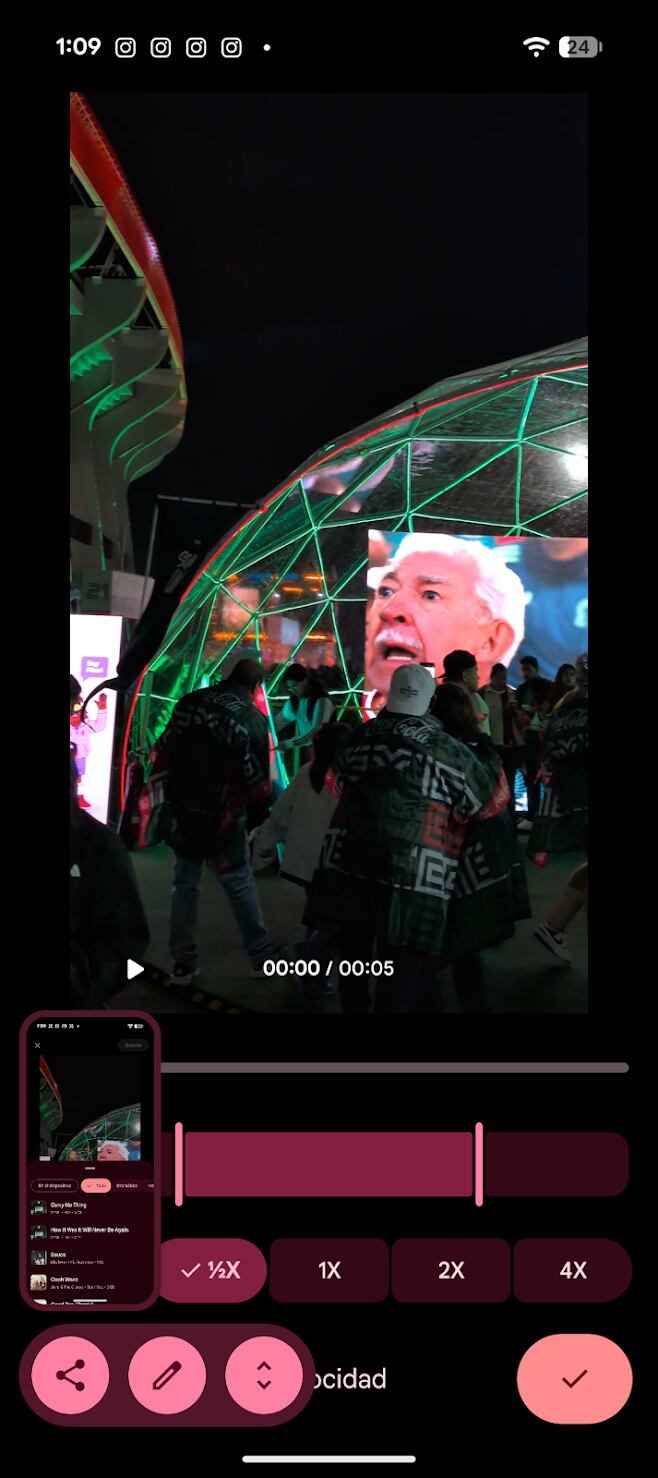Capture more with the scroll arrows button
This screenshot has width=658, height=1478.
click(264, 1376)
